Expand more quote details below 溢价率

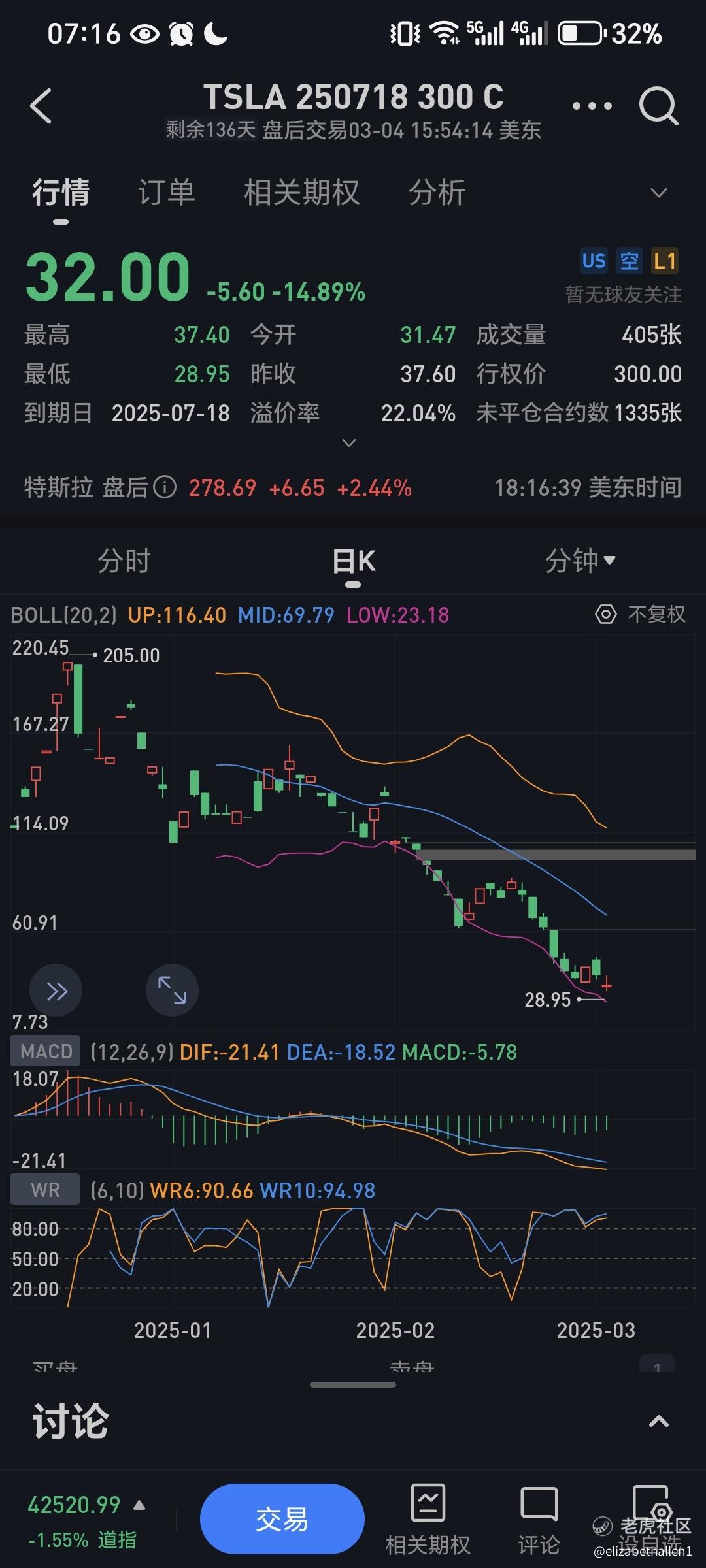[350, 443]
